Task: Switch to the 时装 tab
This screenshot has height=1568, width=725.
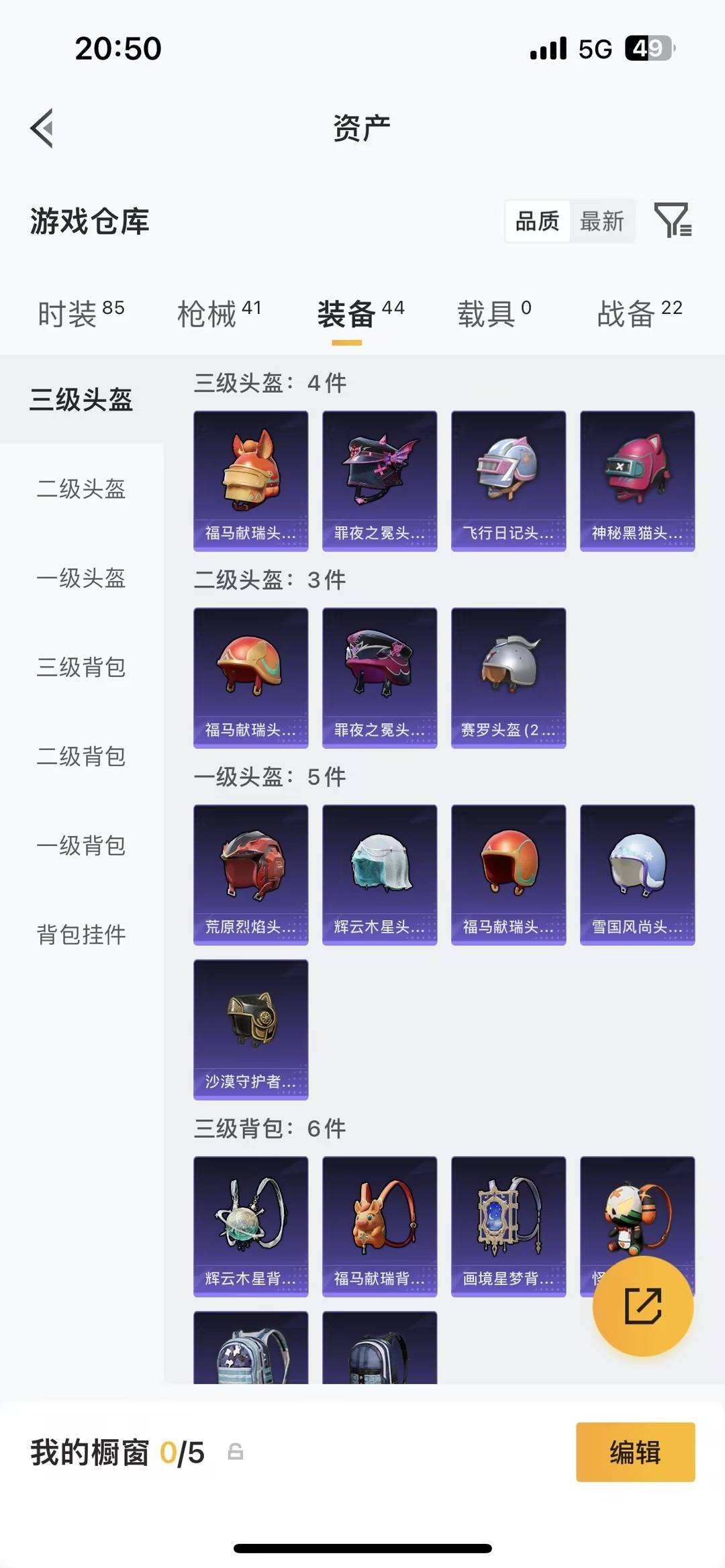Action: [81, 313]
